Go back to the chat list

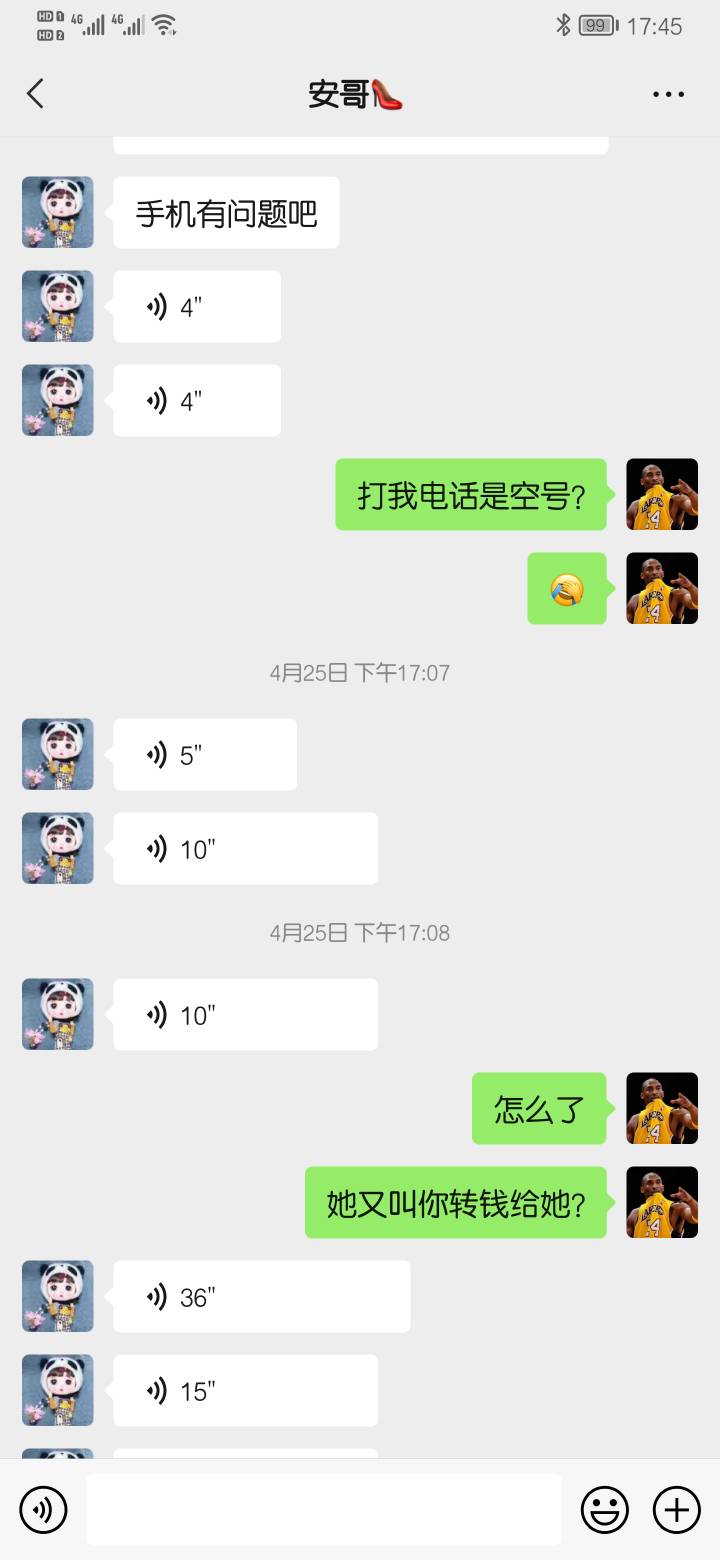pyautogui.click(x=36, y=94)
